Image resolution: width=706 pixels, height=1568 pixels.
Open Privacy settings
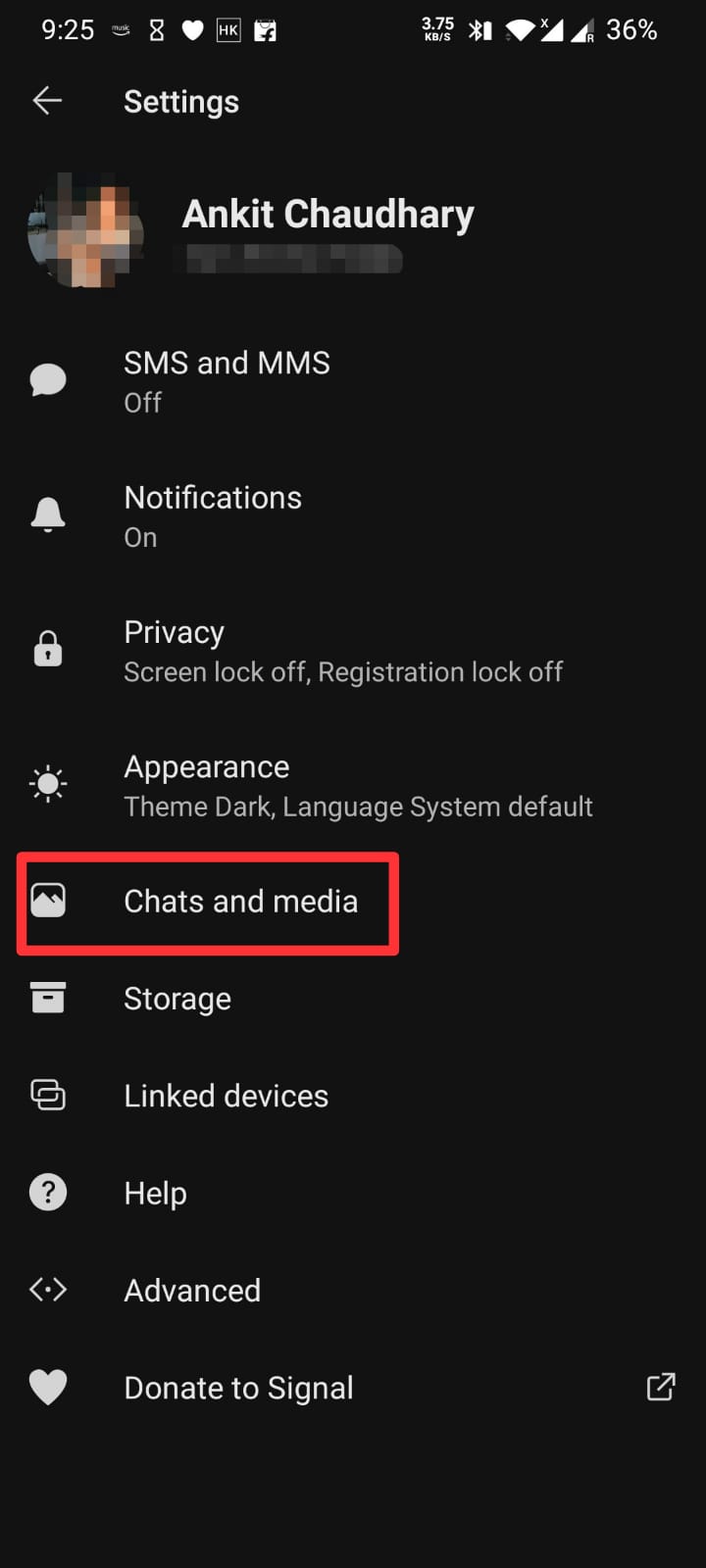click(343, 651)
